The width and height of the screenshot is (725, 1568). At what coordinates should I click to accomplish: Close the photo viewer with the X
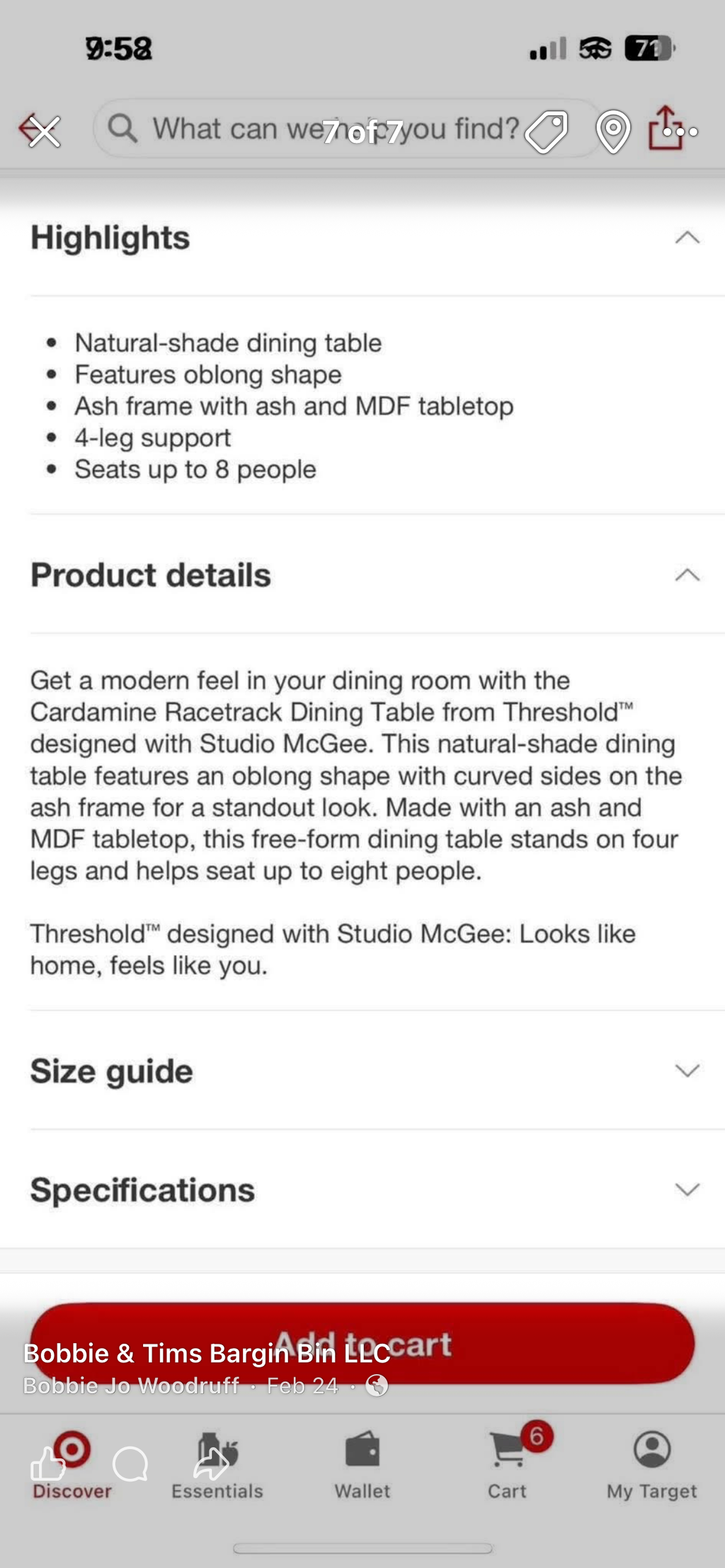pyautogui.click(x=45, y=132)
